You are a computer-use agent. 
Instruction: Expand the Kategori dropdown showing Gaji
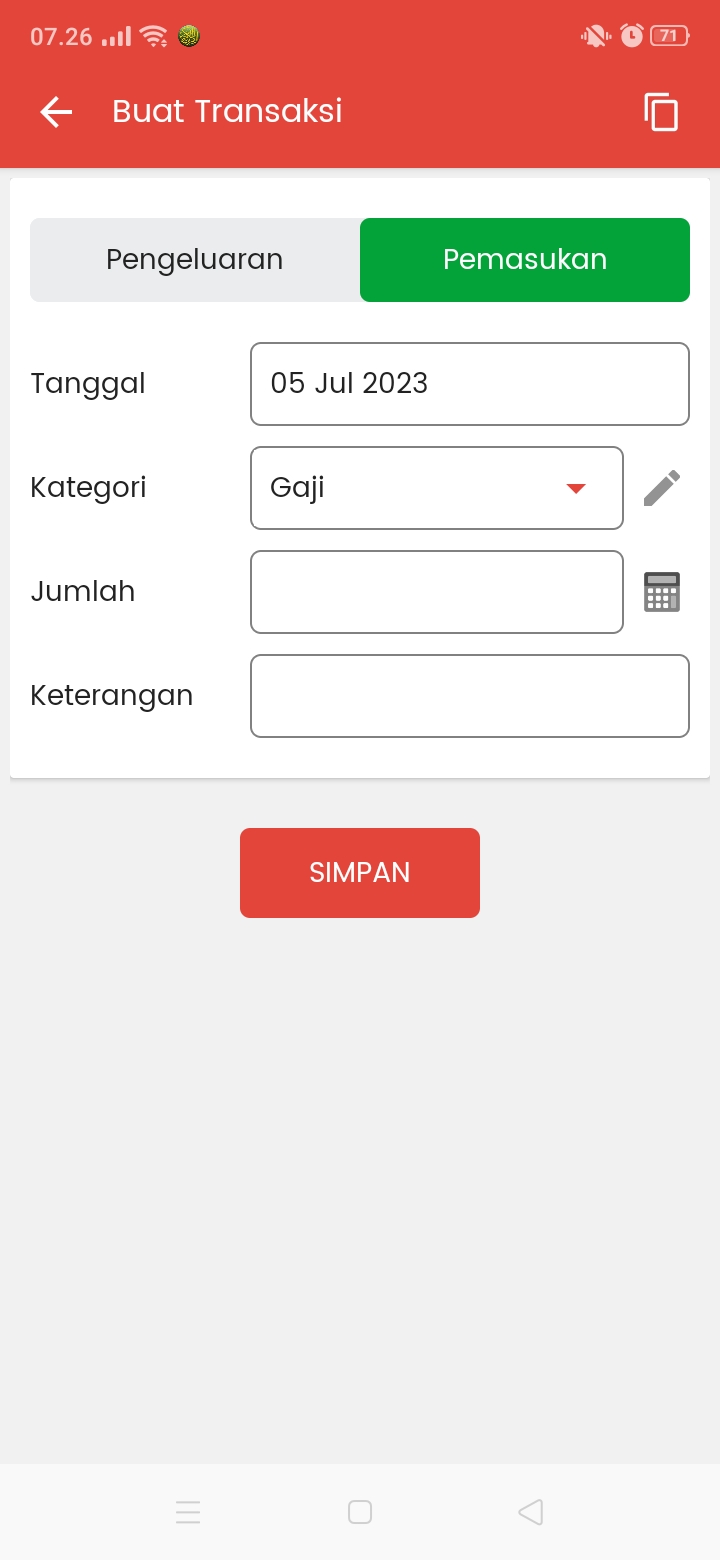pos(437,488)
